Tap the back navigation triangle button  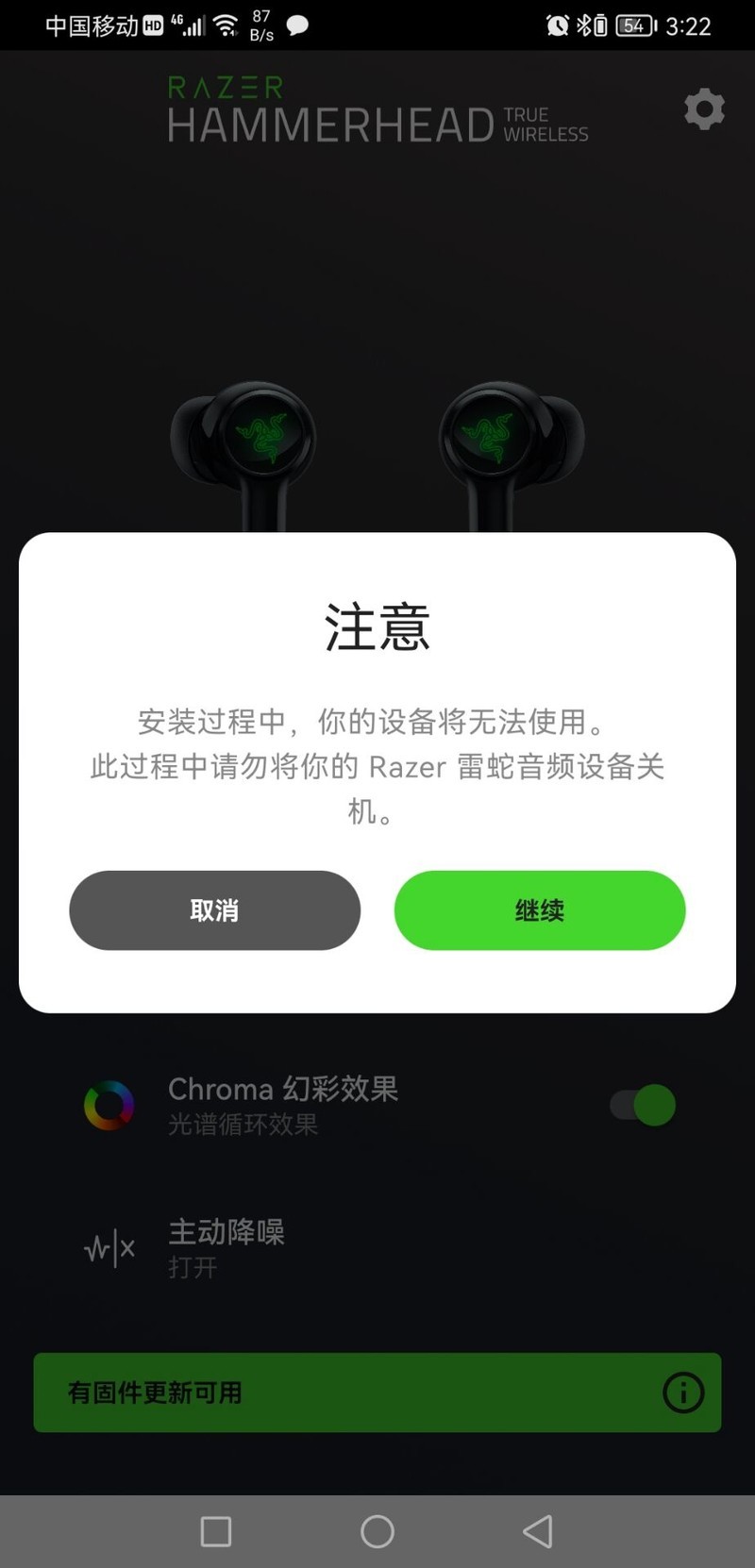tap(538, 1530)
